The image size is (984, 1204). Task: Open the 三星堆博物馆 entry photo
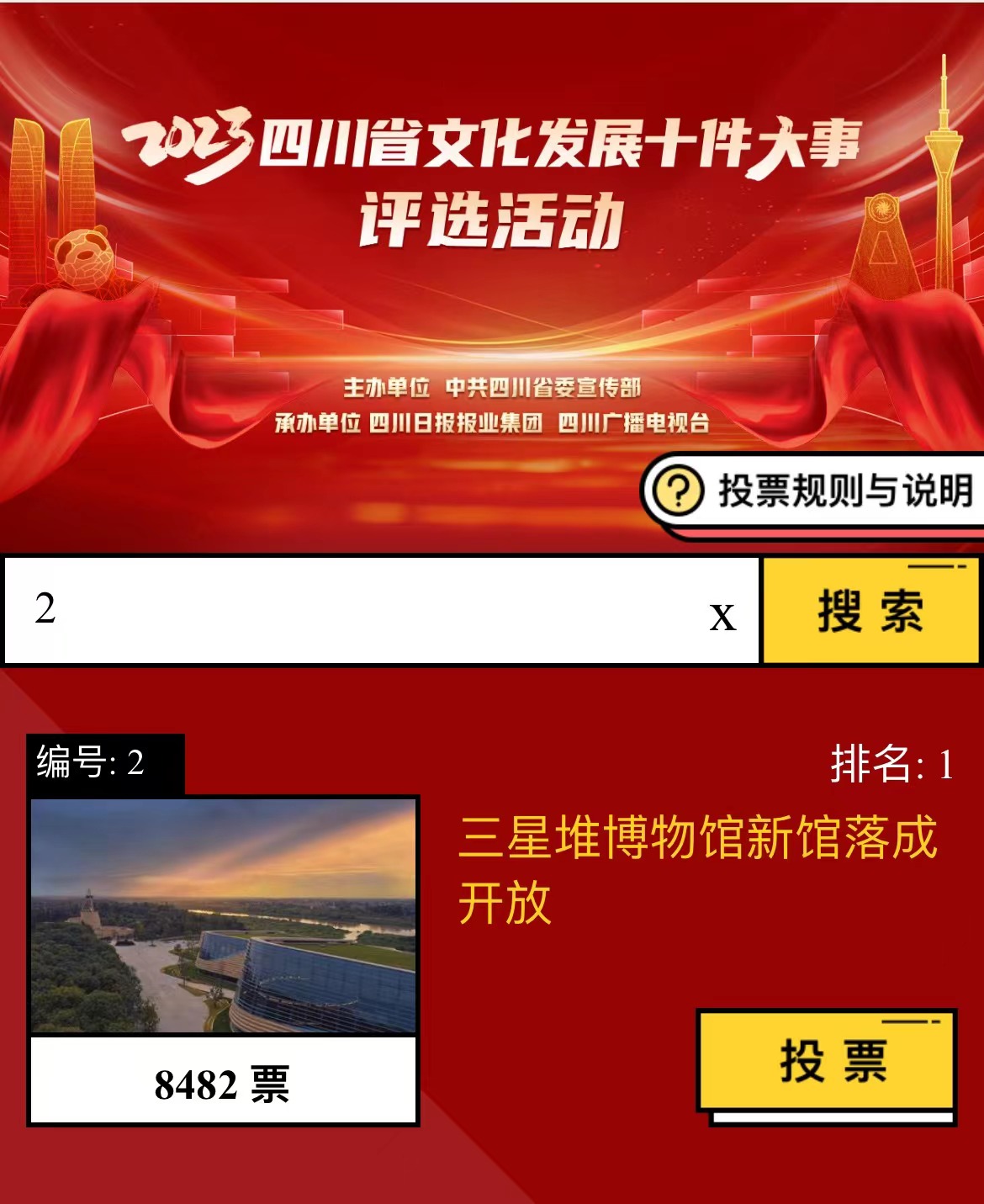click(x=224, y=915)
